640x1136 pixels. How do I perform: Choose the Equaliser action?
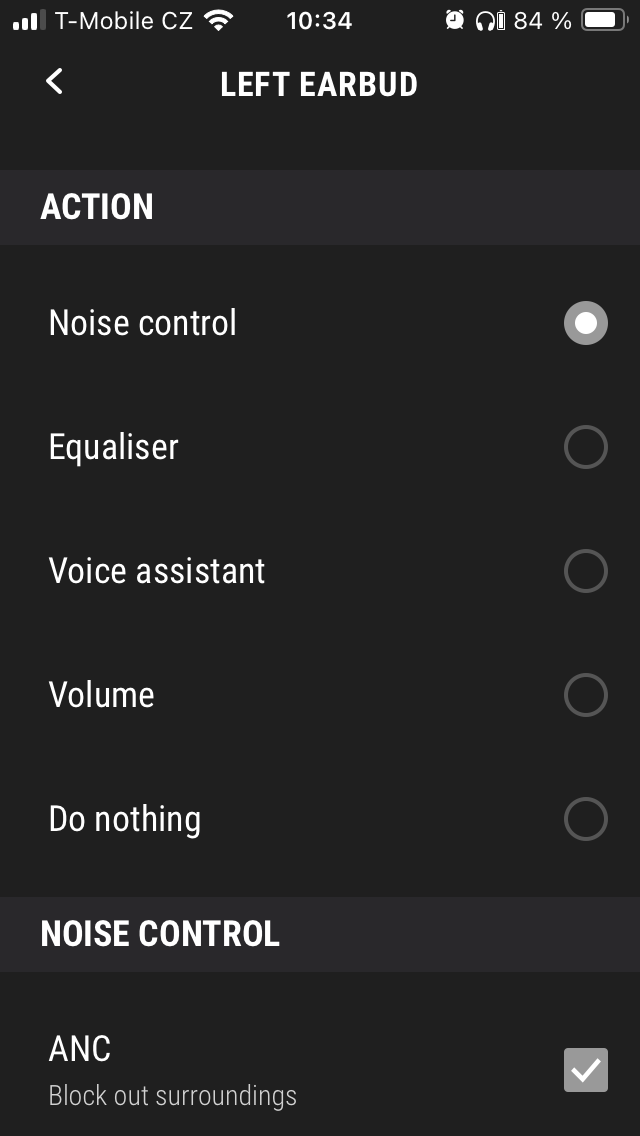click(585, 447)
